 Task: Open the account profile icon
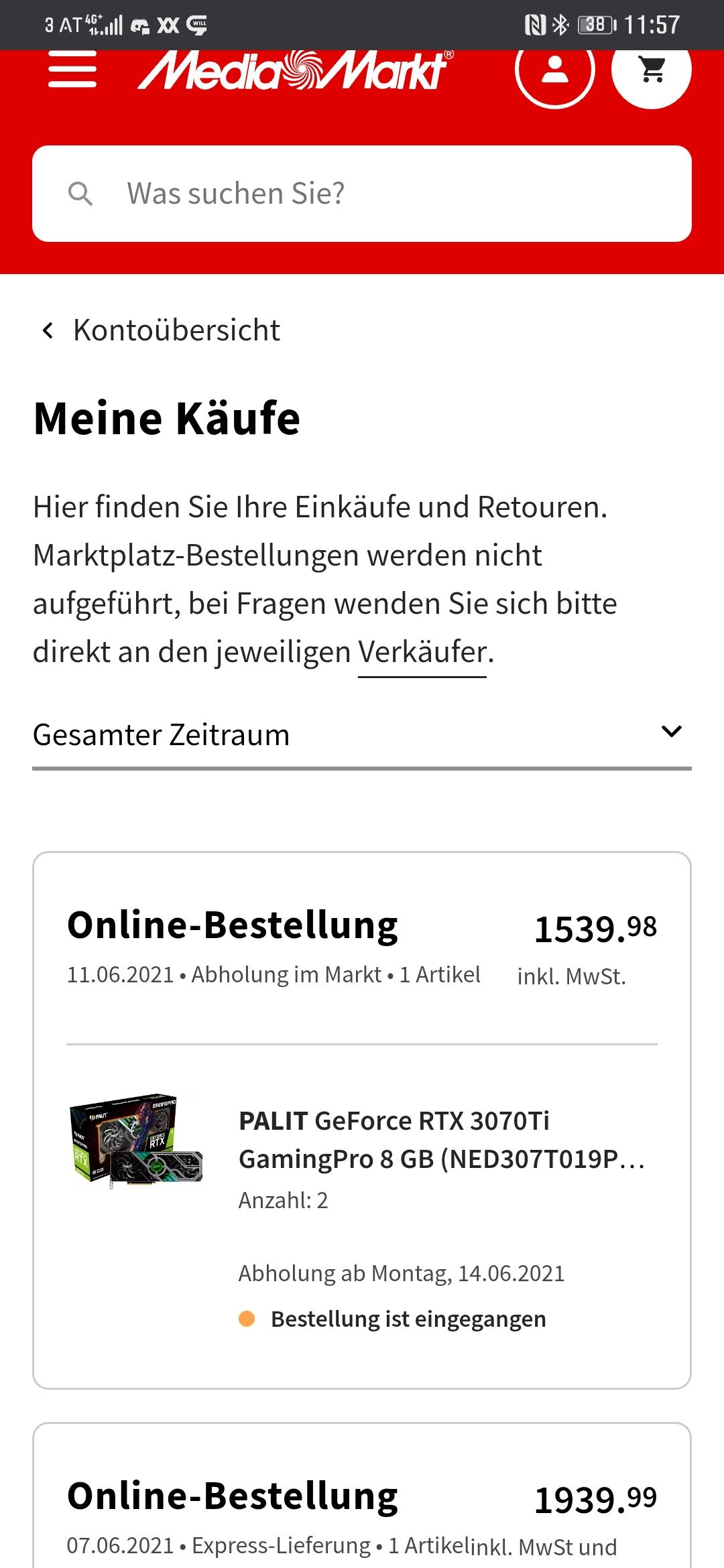555,70
